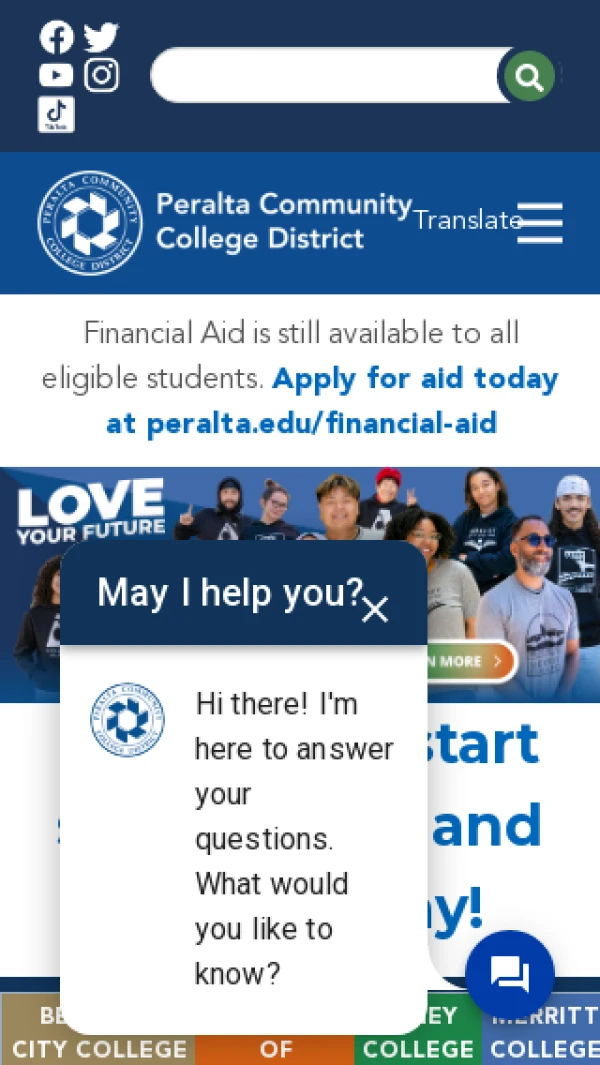This screenshot has width=600, height=1065.
Task: Open the YouTube channel icon
Action: (x=56, y=75)
